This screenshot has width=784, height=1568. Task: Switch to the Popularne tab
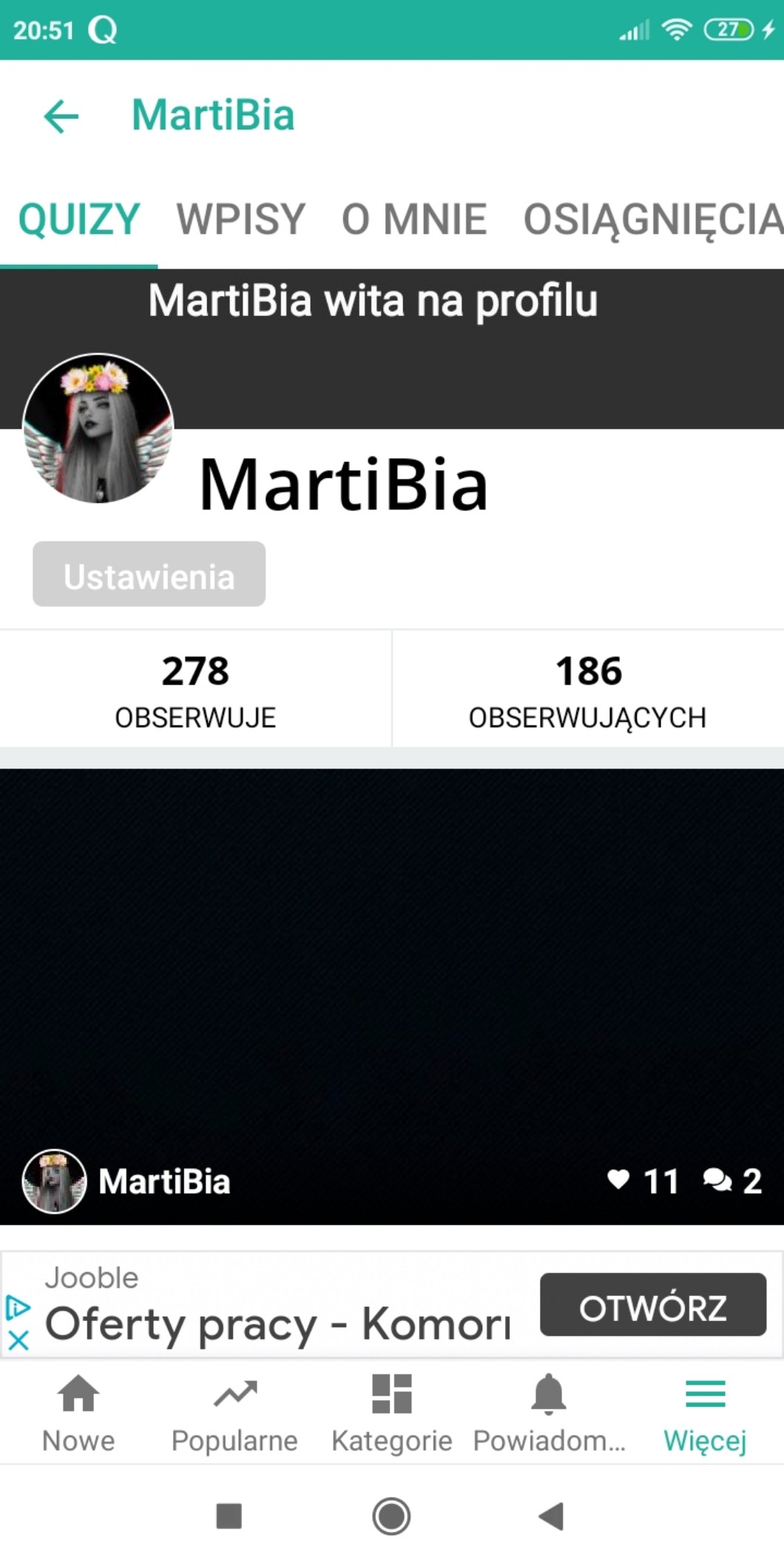coord(234,1414)
